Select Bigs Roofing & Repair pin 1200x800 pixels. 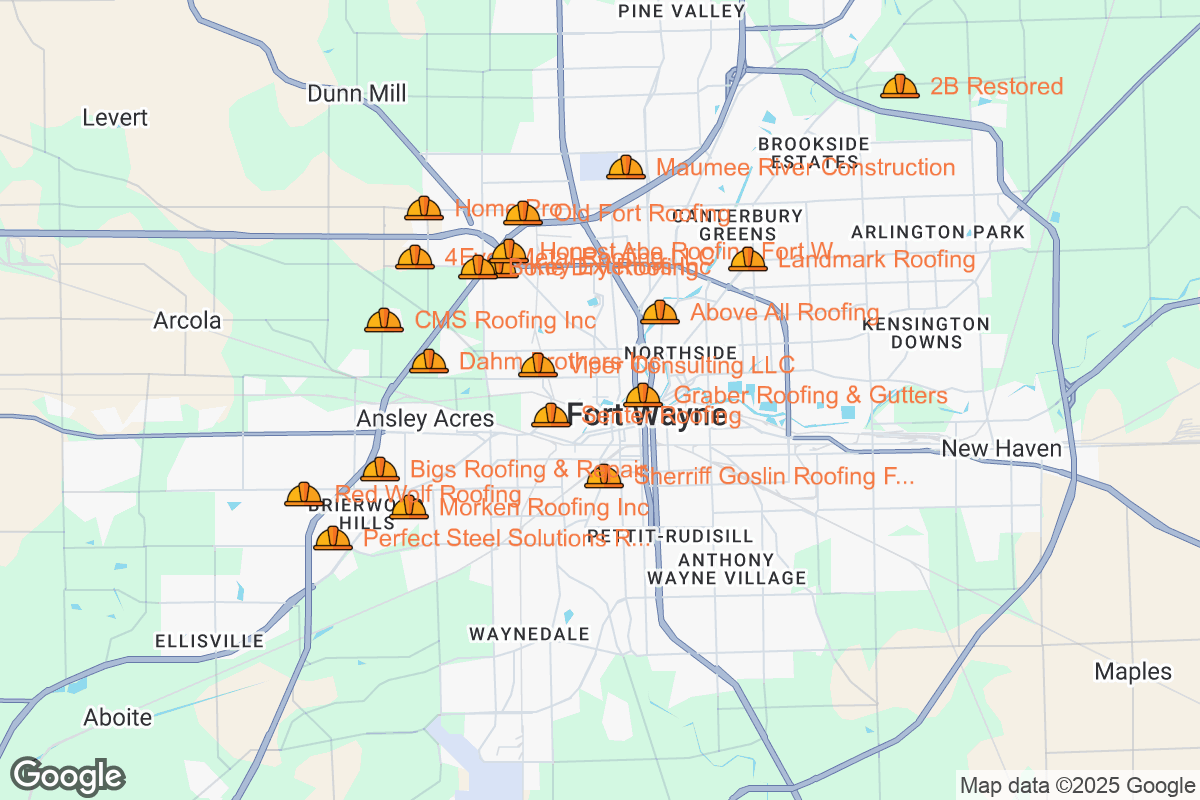[x=380, y=469]
